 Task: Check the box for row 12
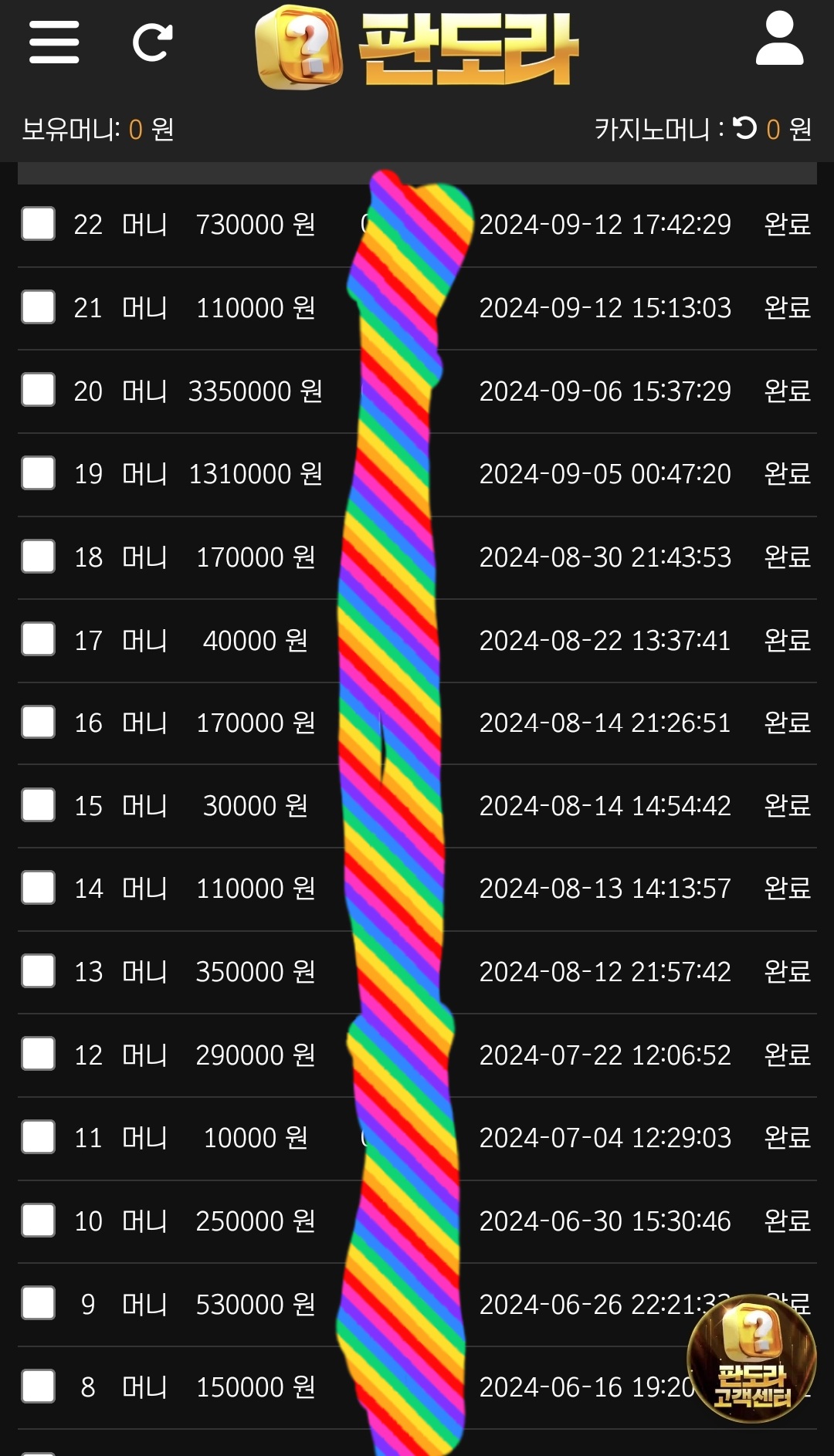pyautogui.click(x=38, y=1055)
